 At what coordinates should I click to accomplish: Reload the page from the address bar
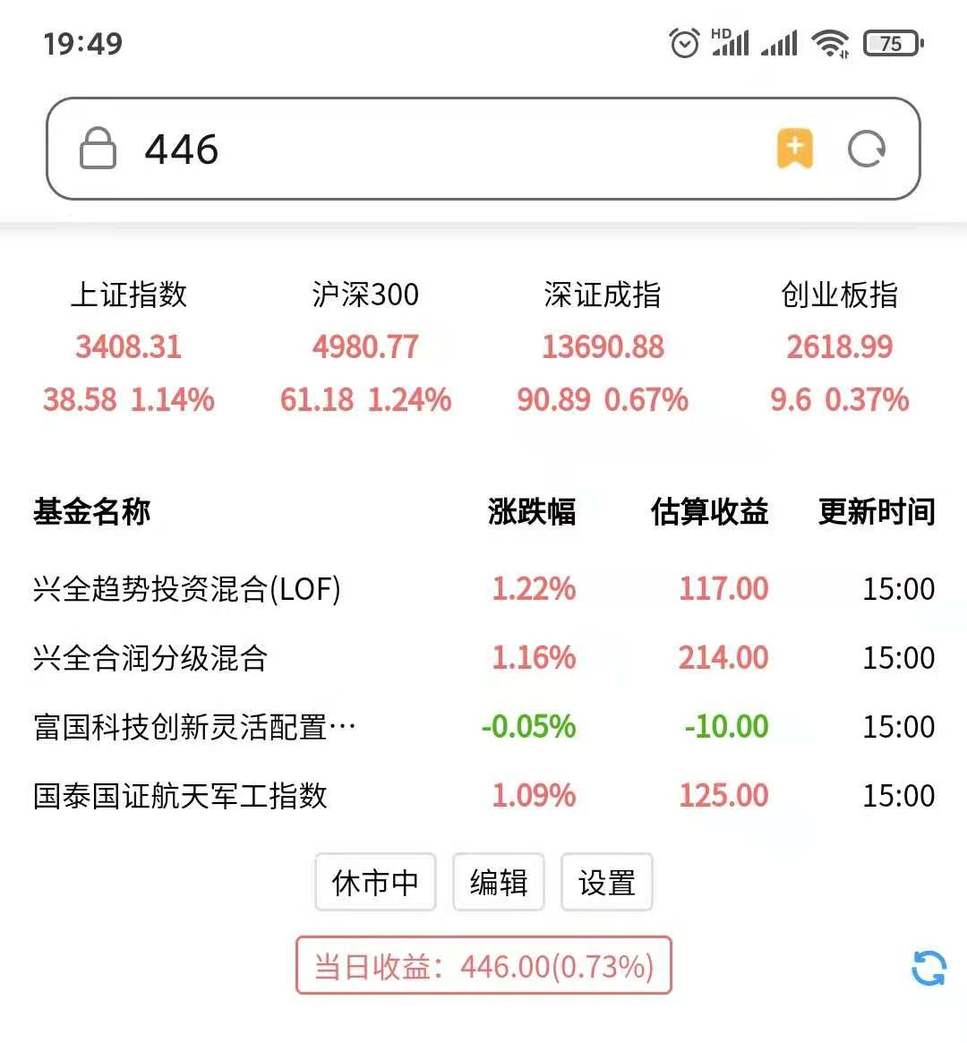(866, 150)
